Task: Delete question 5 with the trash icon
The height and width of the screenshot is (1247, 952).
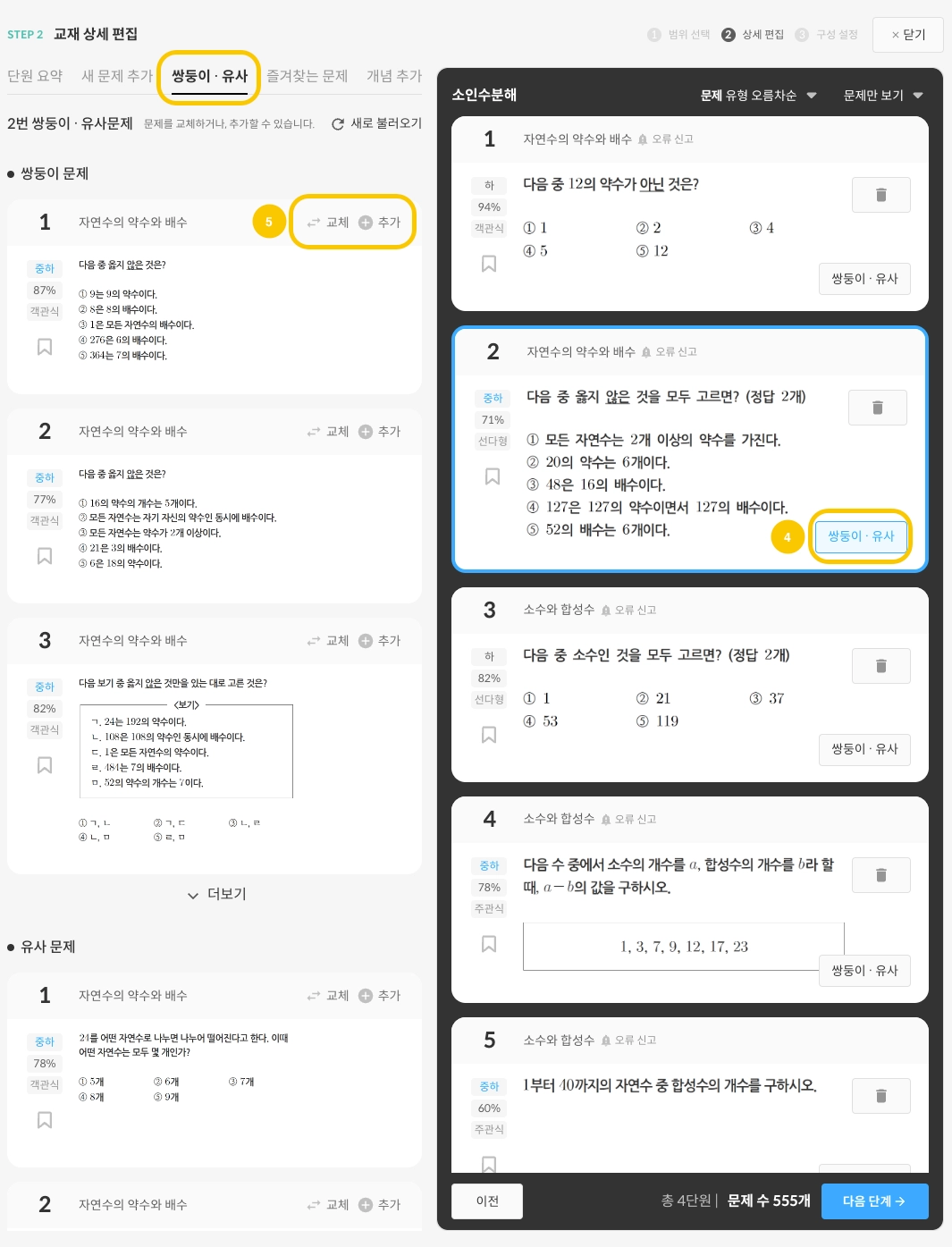Action: pyautogui.click(x=880, y=1096)
